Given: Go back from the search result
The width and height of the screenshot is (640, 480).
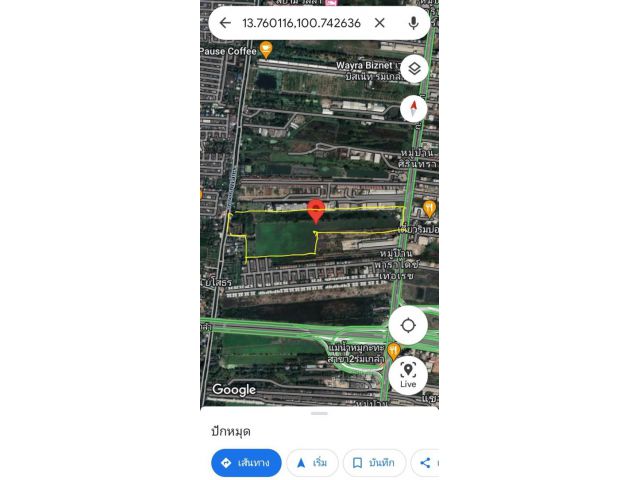Looking at the screenshot, I should (x=225, y=23).
